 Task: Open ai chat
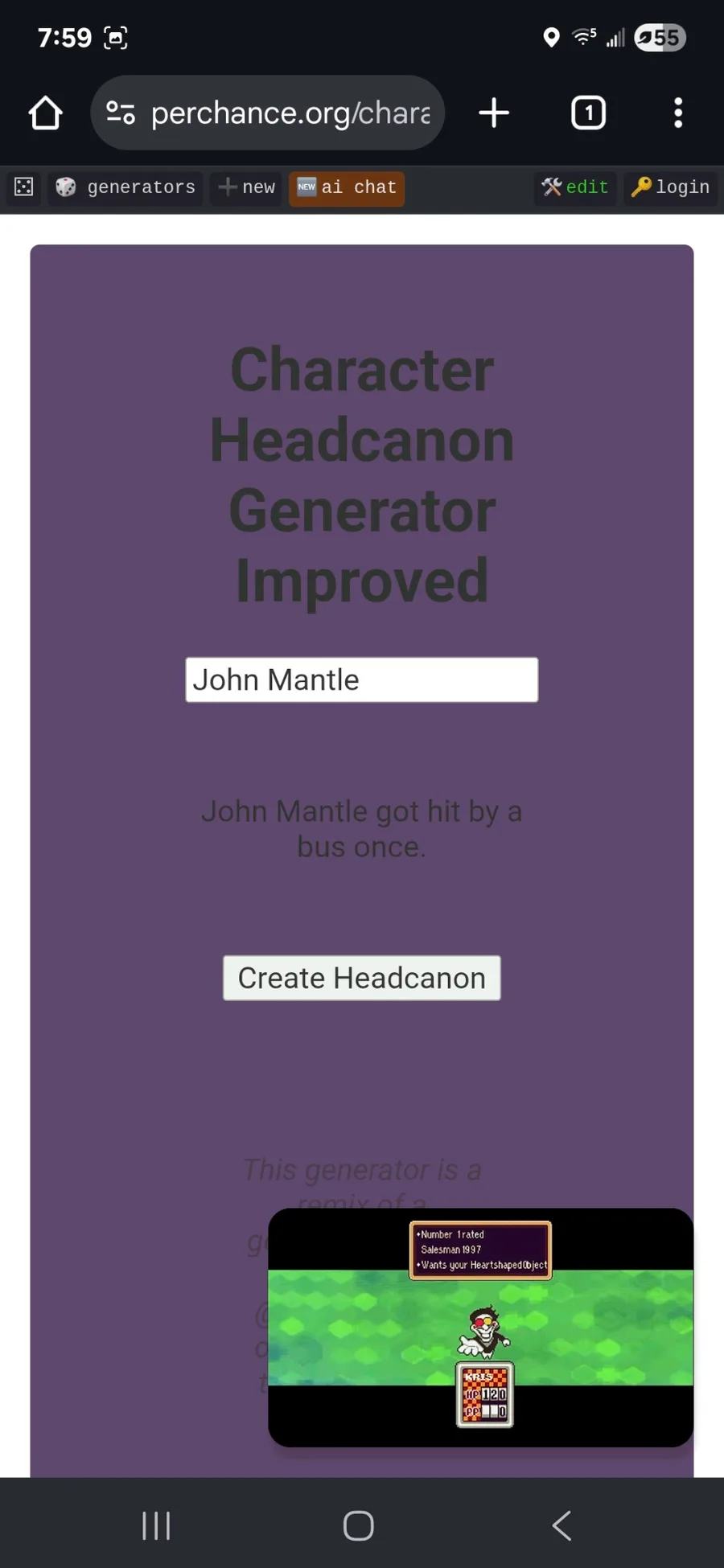pos(347,187)
